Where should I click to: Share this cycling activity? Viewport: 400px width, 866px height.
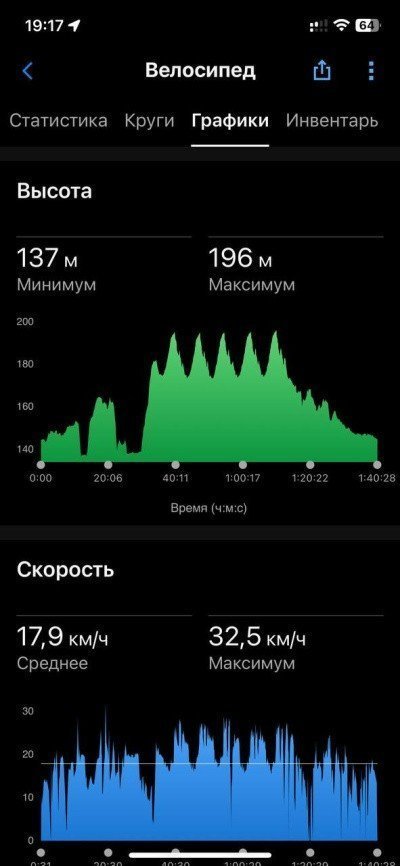pos(322,70)
